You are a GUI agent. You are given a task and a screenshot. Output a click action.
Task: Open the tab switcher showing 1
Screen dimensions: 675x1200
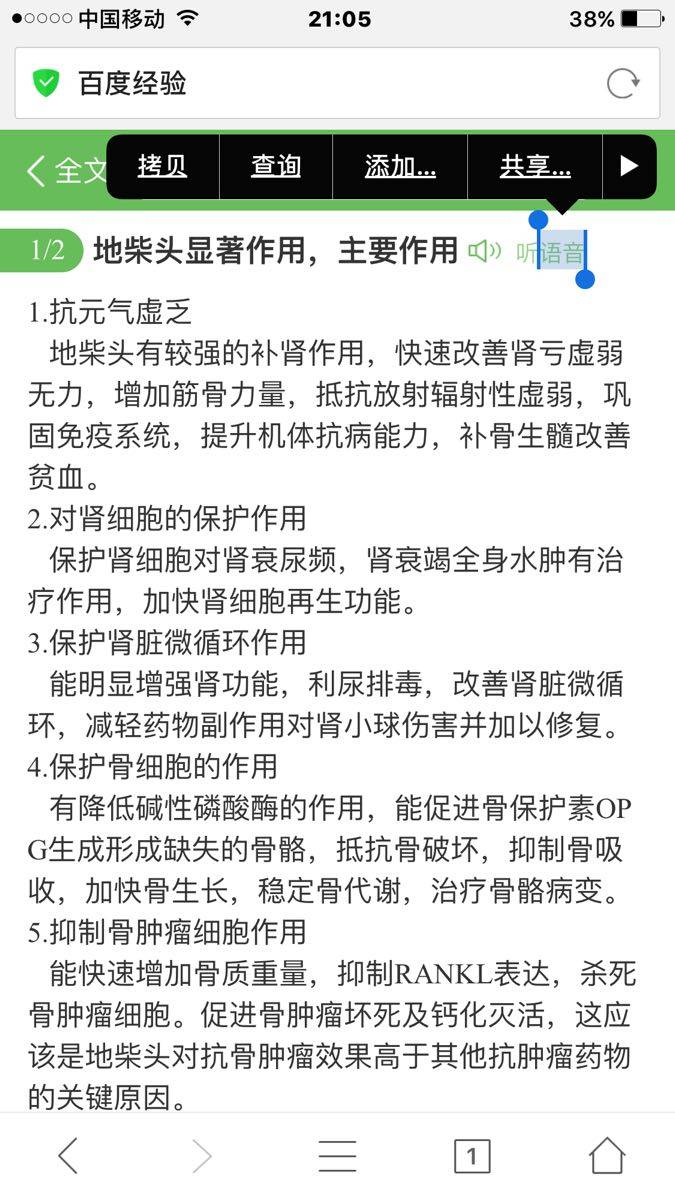472,1156
